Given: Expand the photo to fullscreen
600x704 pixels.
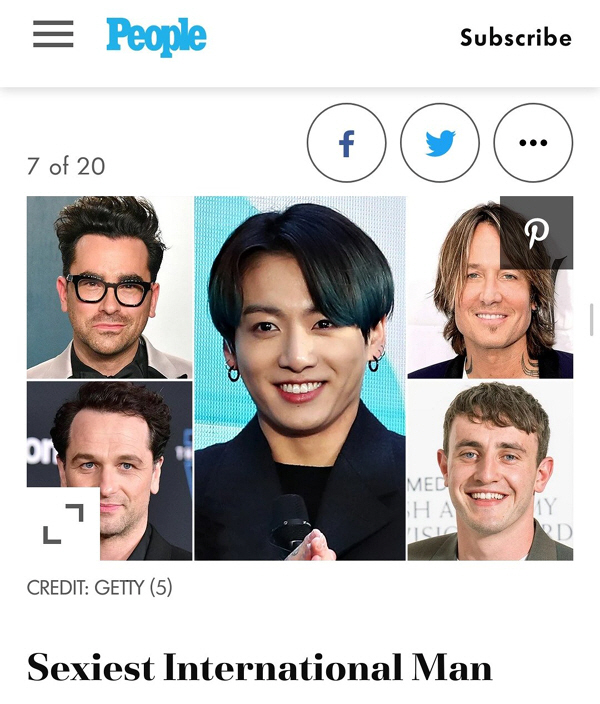Looking at the screenshot, I should pos(63,523).
